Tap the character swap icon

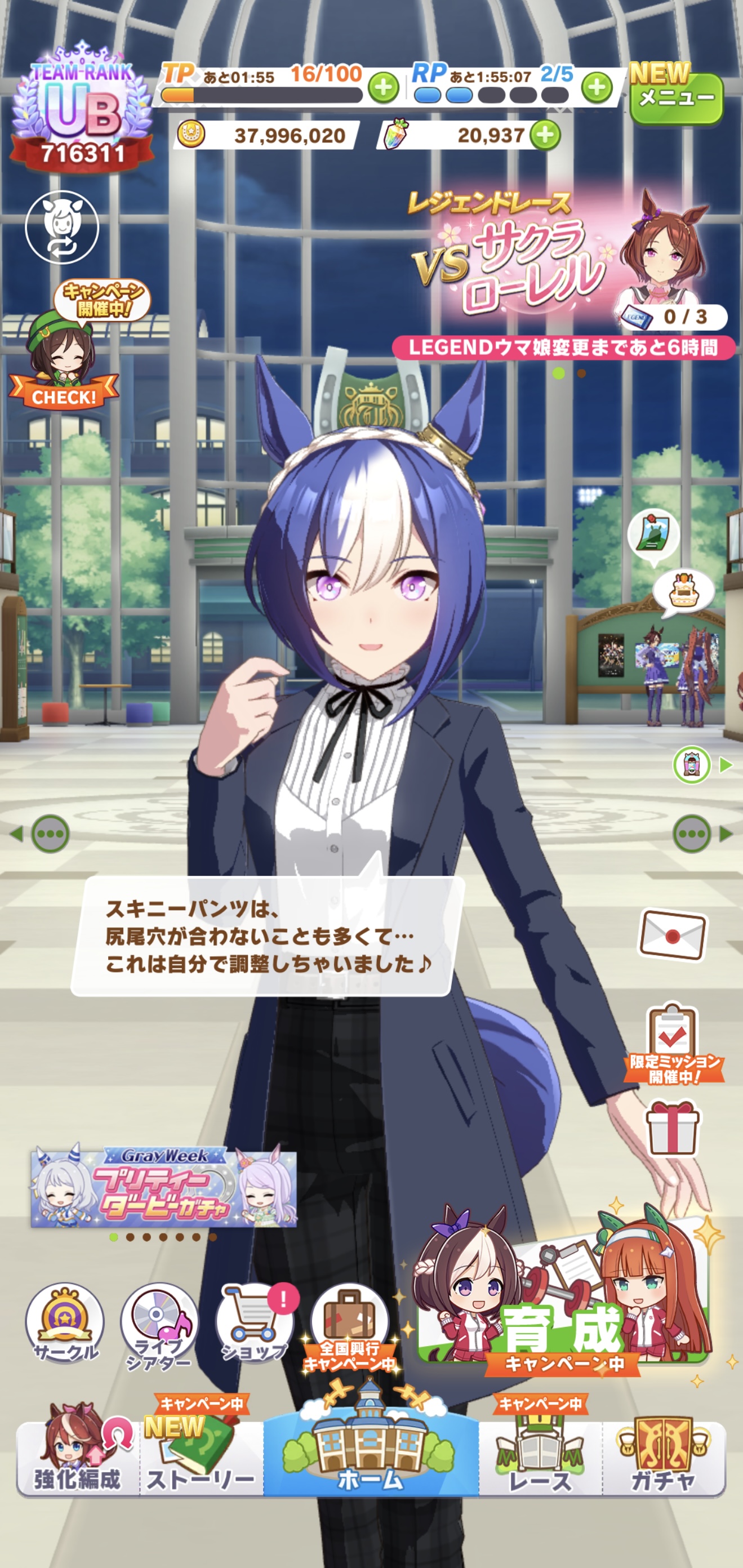click(62, 227)
